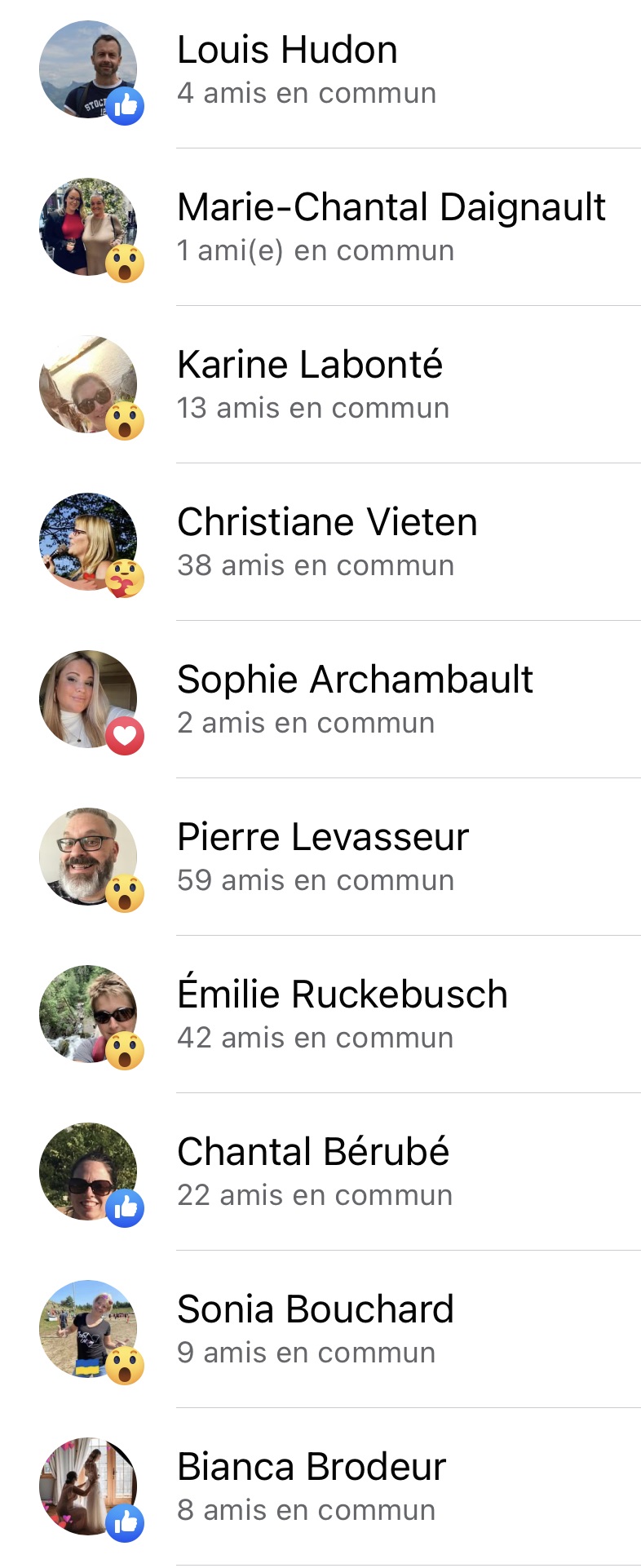Select Chantal Bérubé from the list
The image size is (641, 1568).
313,1153
